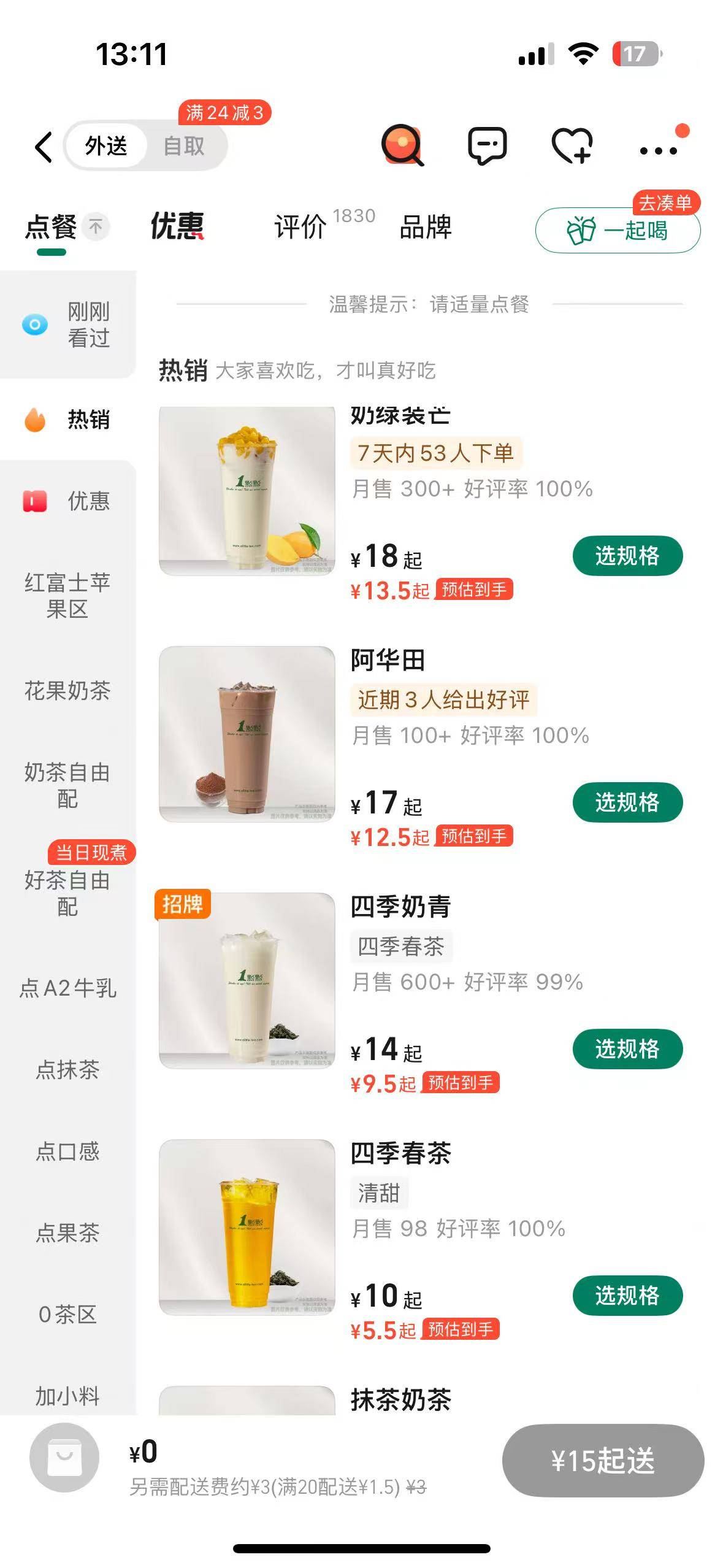
Task: Show the 点抹茶 category
Action: coord(67,1069)
